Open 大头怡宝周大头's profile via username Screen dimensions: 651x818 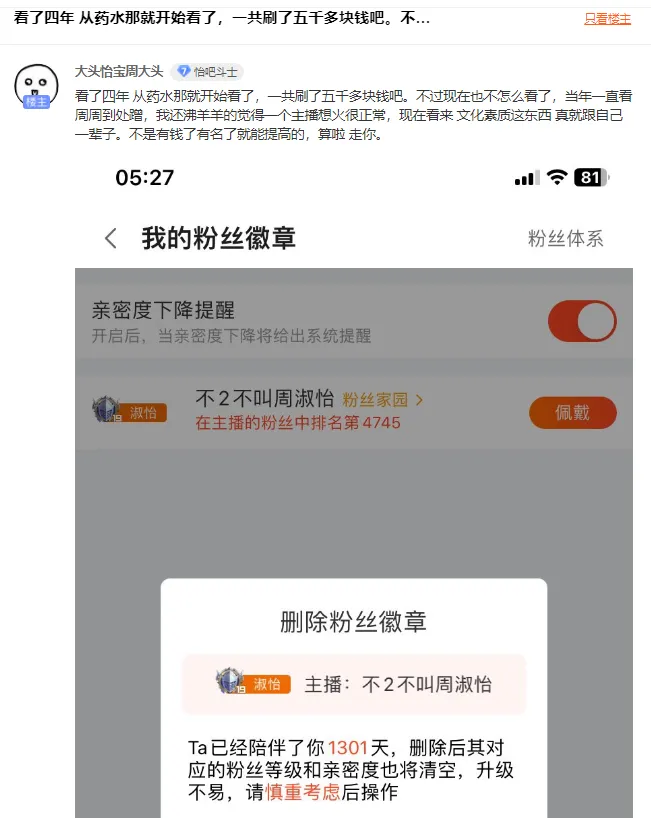(119, 71)
